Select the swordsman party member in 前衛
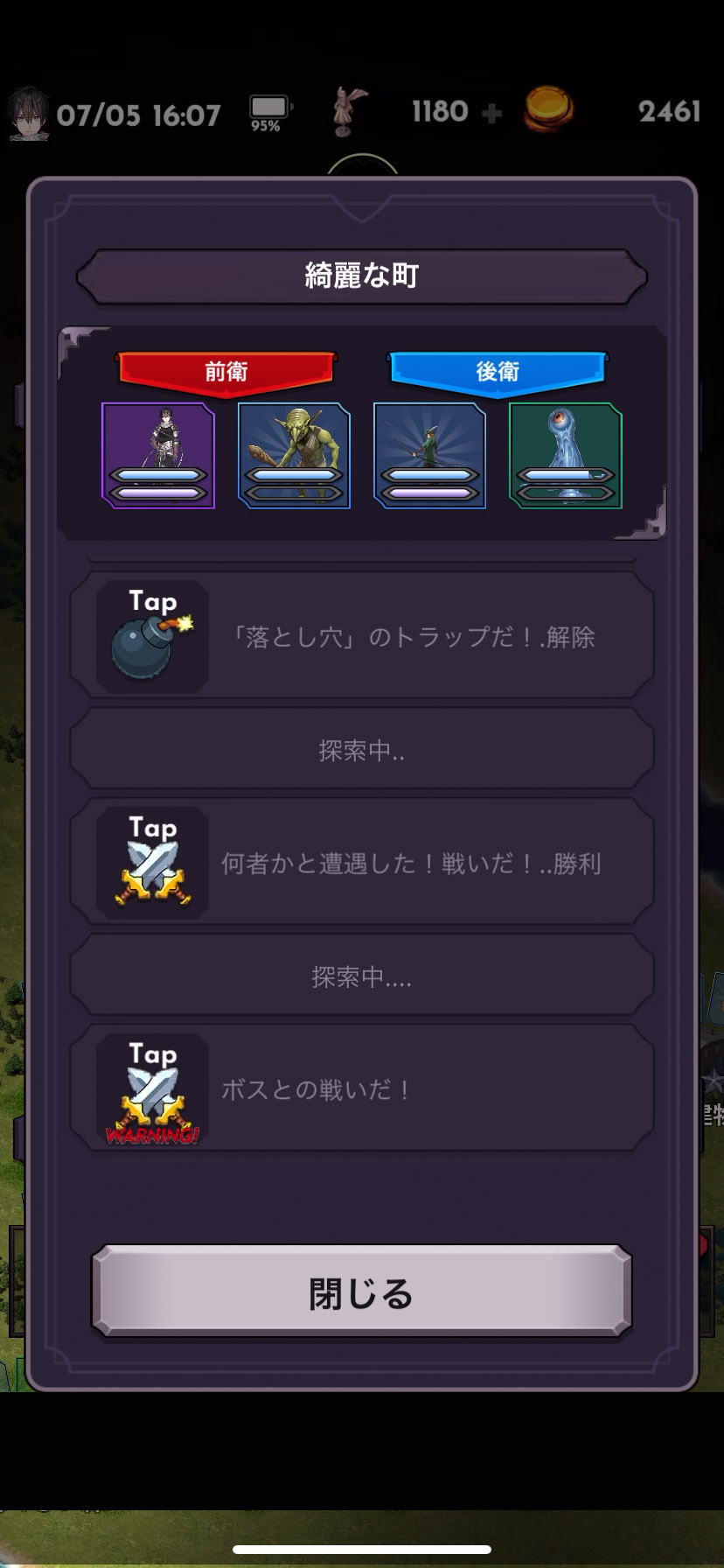724x1568 pixels. tap(158, 455)
